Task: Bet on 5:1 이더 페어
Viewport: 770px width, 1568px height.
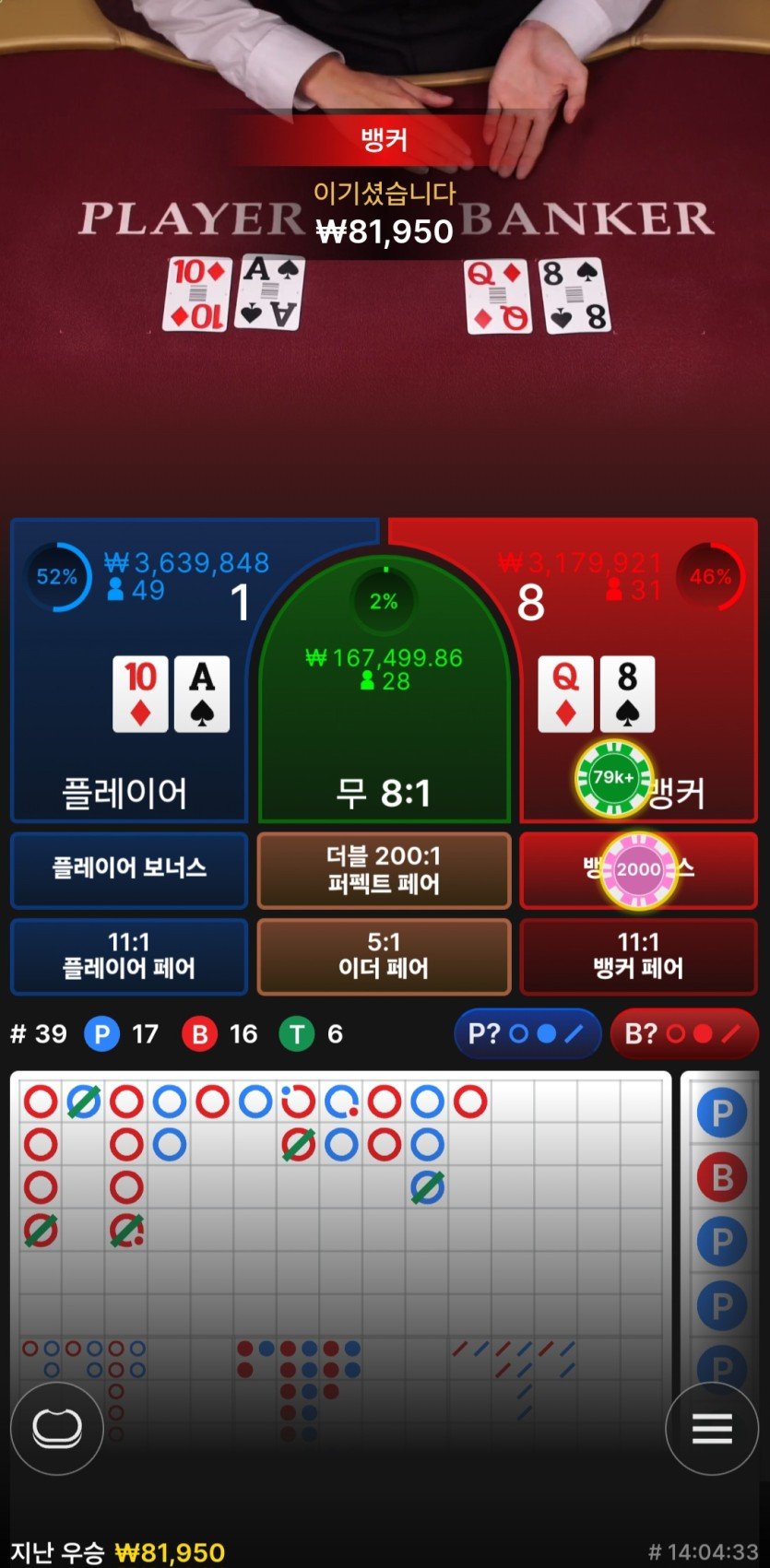Action: pos(384,956)
